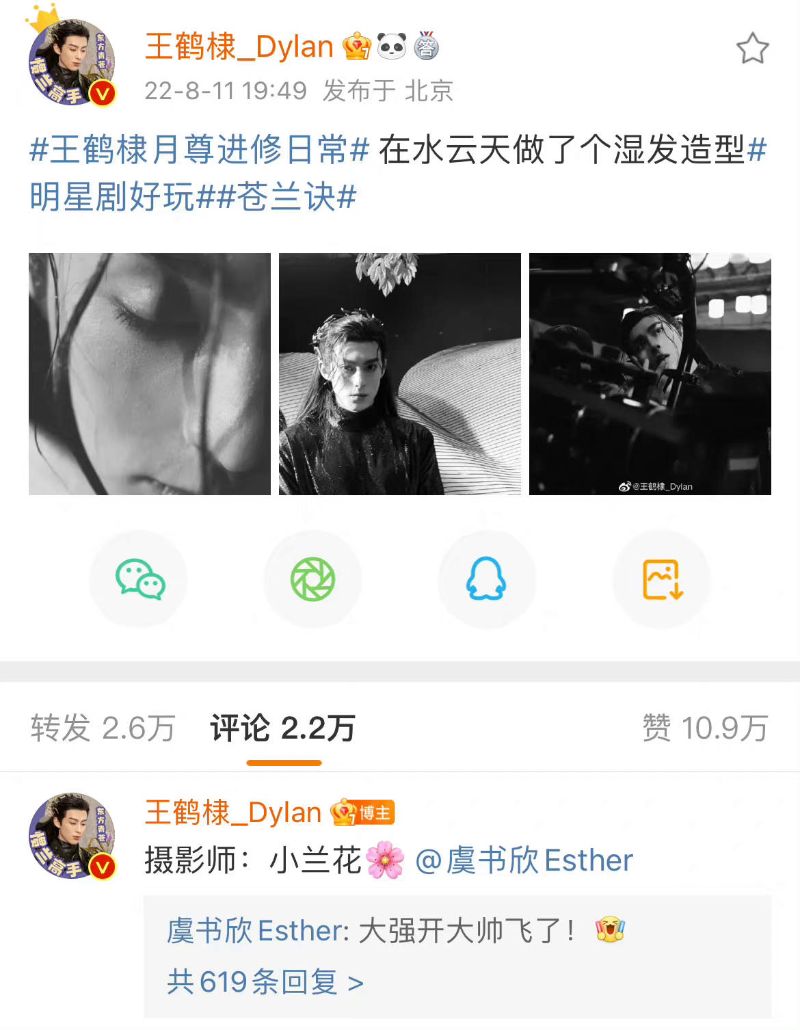Viewport: 800px width, 1030px height.
Task: Switch to the 赞 tab
Action: (705, 728)
